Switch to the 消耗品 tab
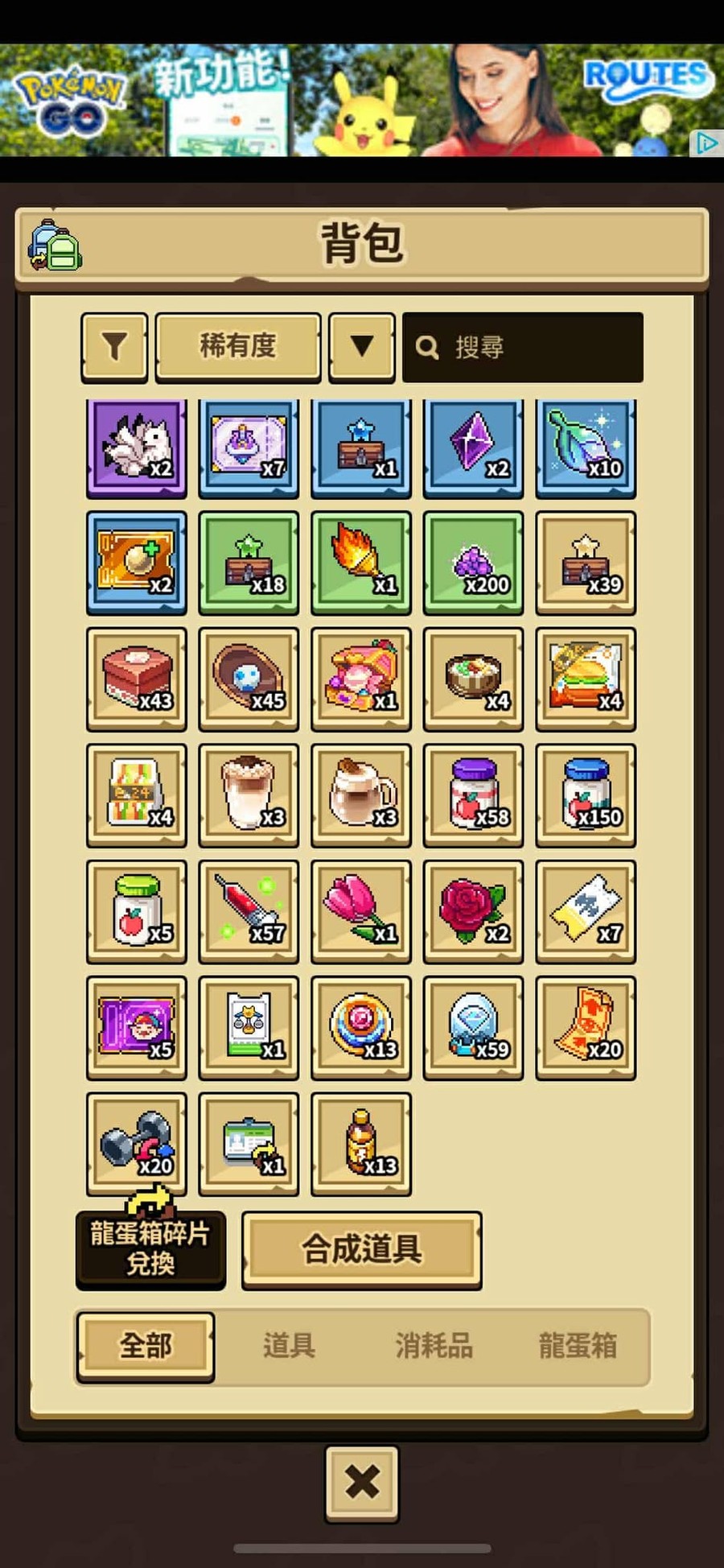The height and width of the screenshot is (1568, 724). click(x=434, y=1346)
